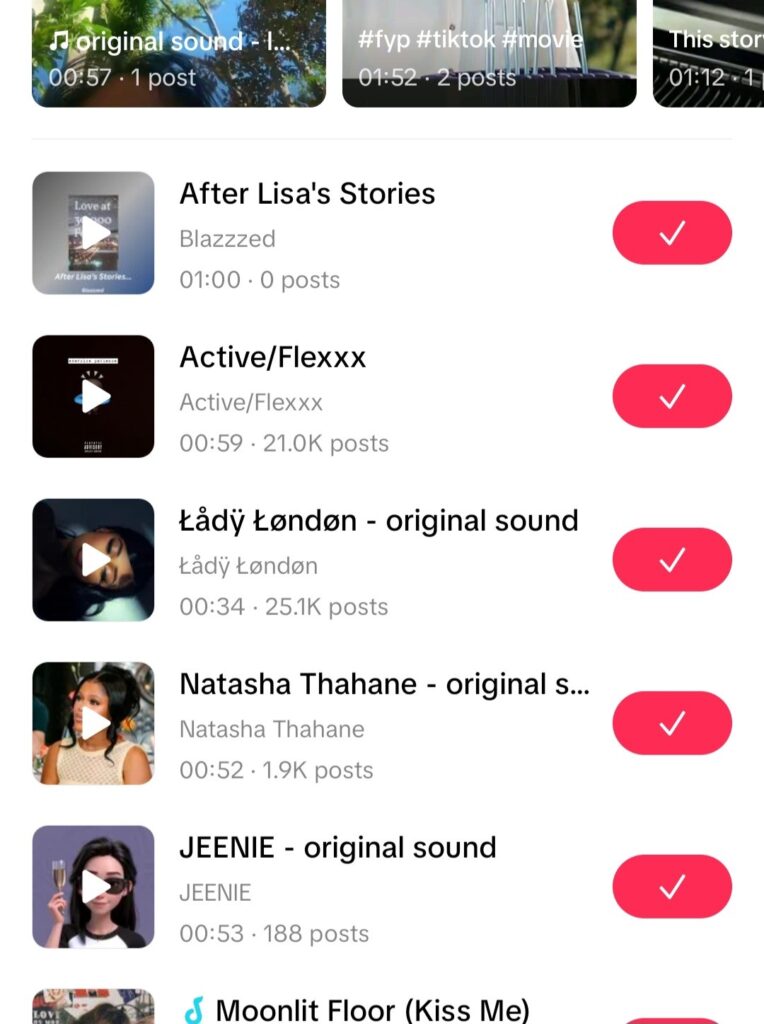Toggle the checkmark for Łådÿ Łøndøn sound
This screenshot has width=764, height=1024.
[x=672, y=560]
